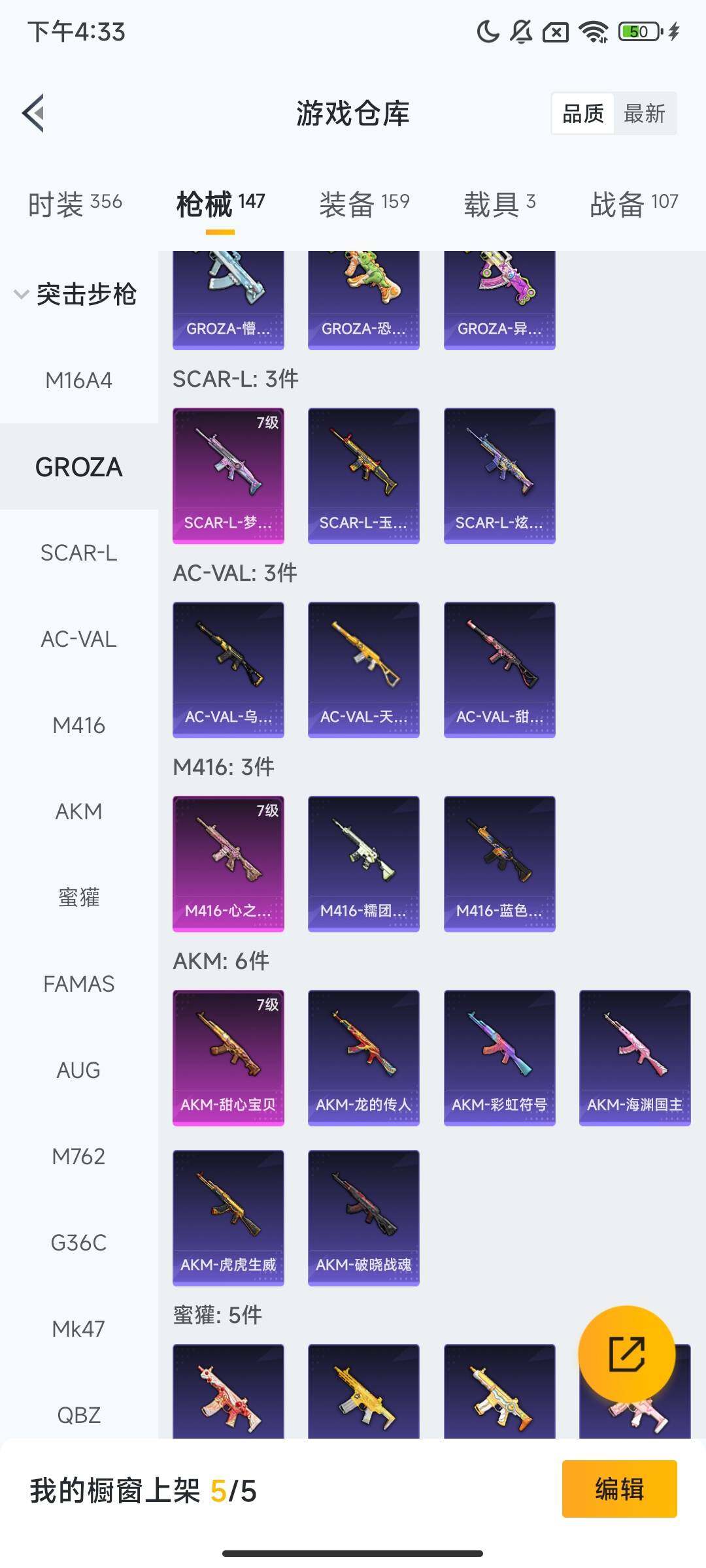Open the 载具 tab
Screen dimensions: 706x1568
coord(499,204)
